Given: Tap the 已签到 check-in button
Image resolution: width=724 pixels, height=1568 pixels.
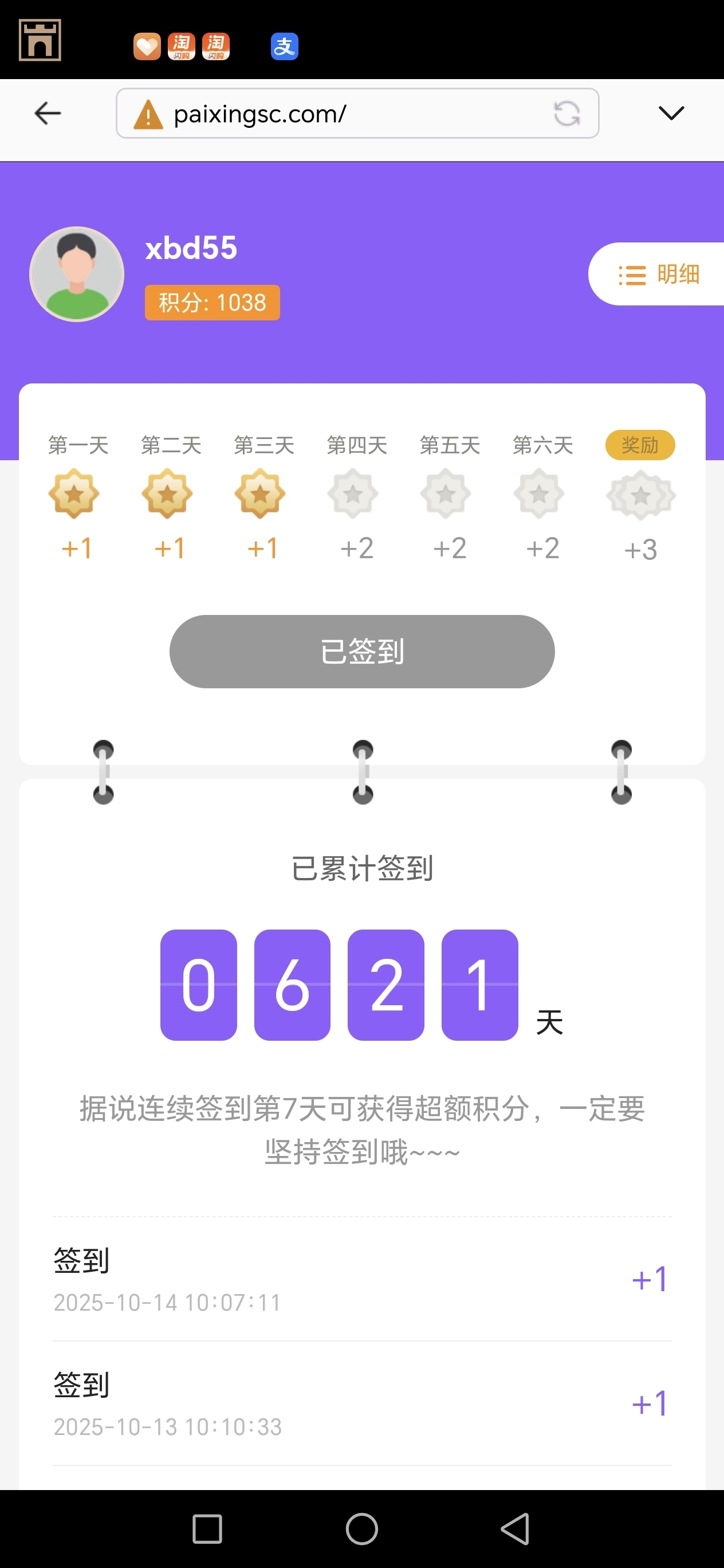Looking at the screenshot, I should (x=362, y=651).
